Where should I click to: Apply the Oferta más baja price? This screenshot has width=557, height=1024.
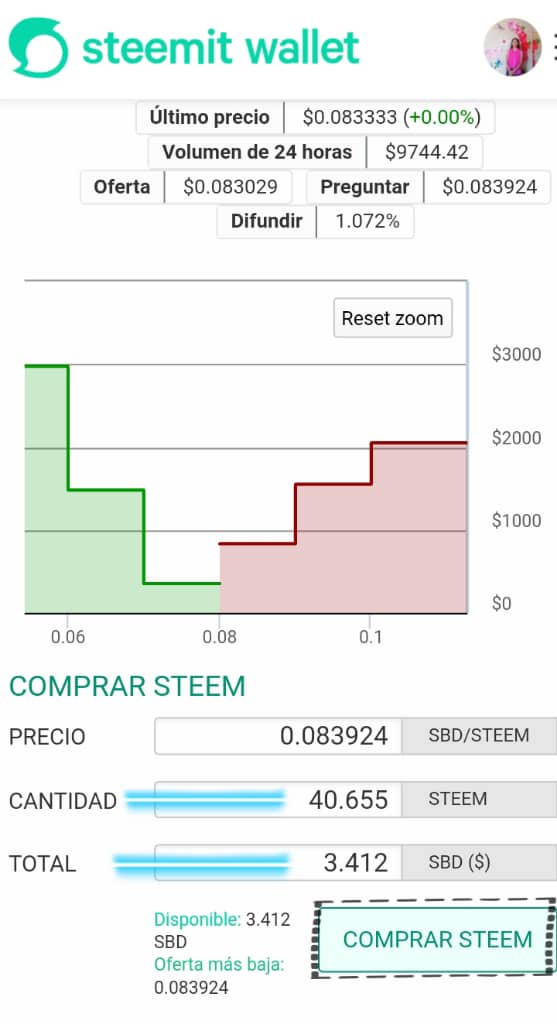219,976
